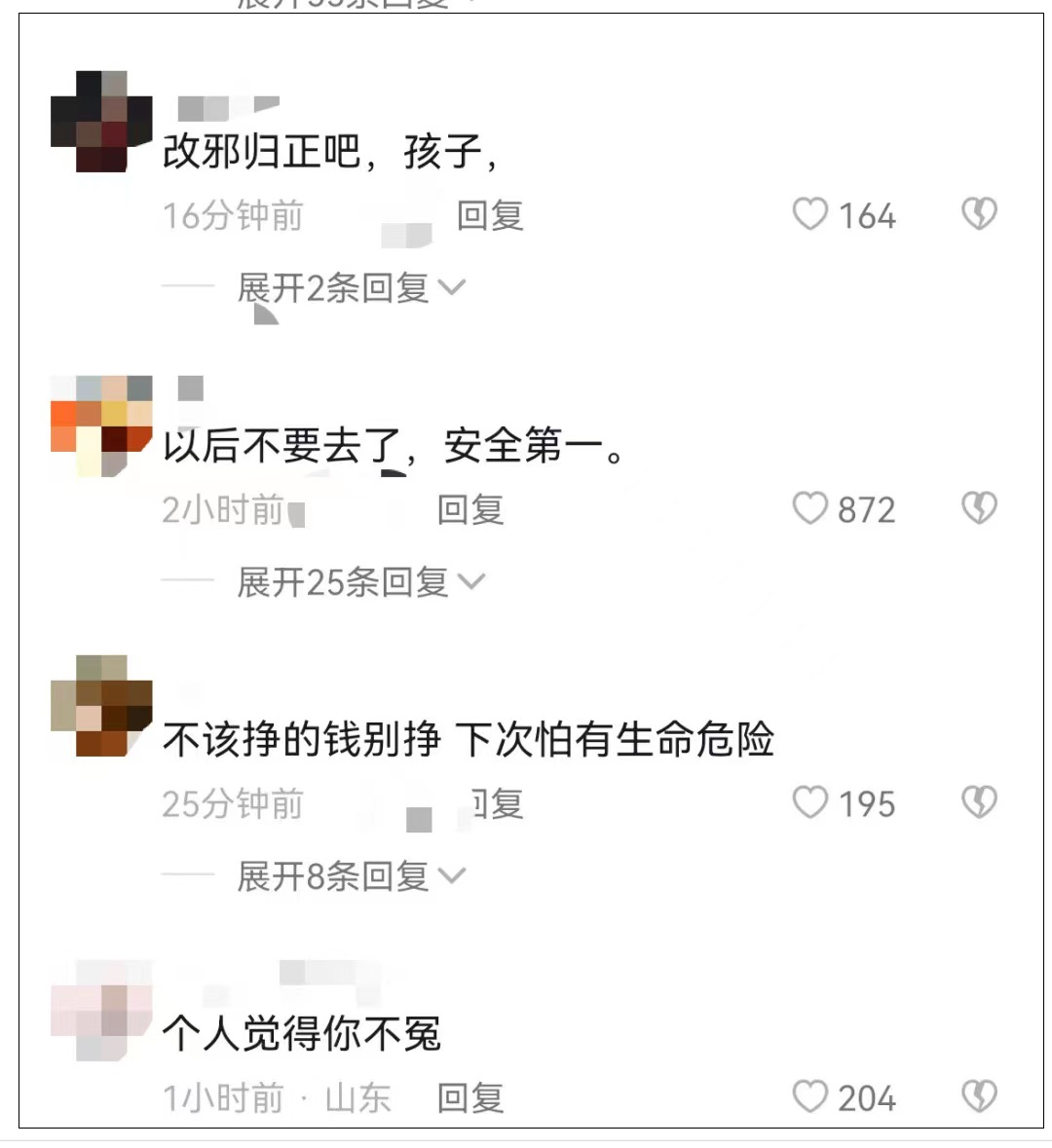The width and height of the screenshot is (1052, 1148).
Task: Expand the 25 replies (展开25条回复)
Action: click(360, 582)
